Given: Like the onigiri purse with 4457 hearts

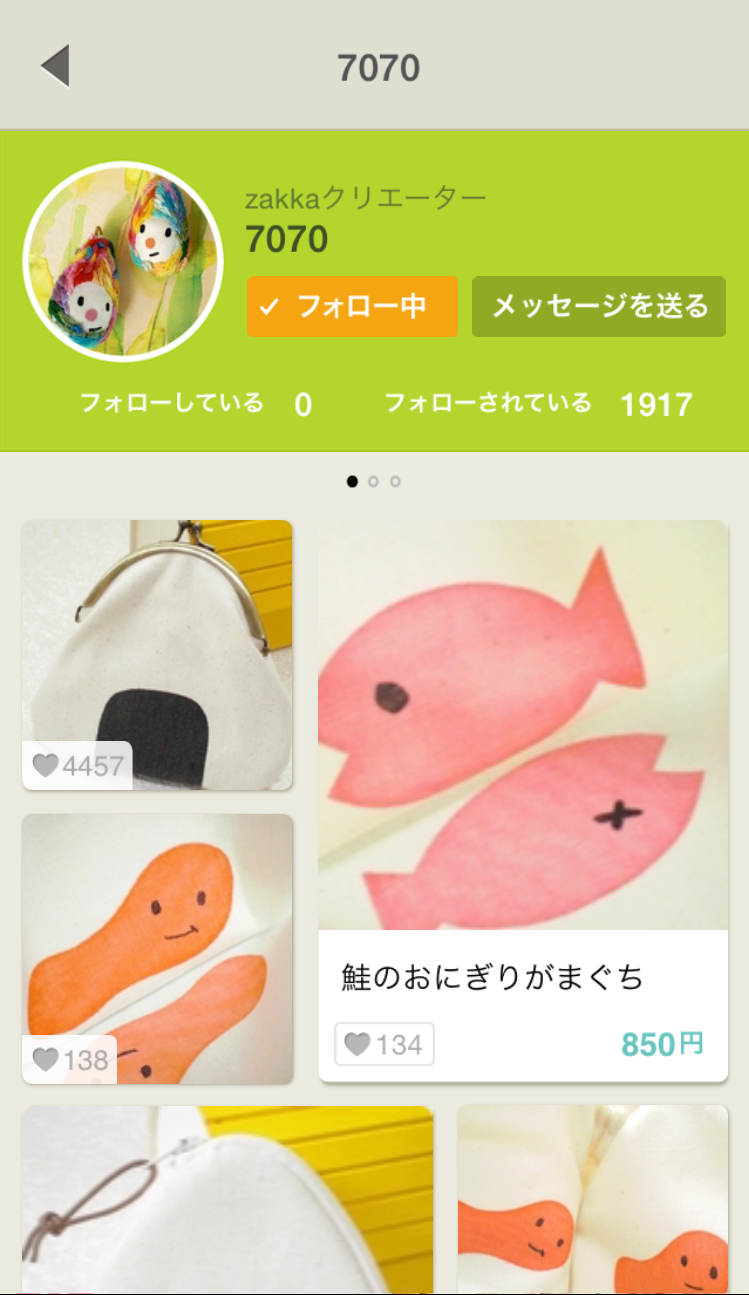Looking at the screenshot, I should click(78, 766).
